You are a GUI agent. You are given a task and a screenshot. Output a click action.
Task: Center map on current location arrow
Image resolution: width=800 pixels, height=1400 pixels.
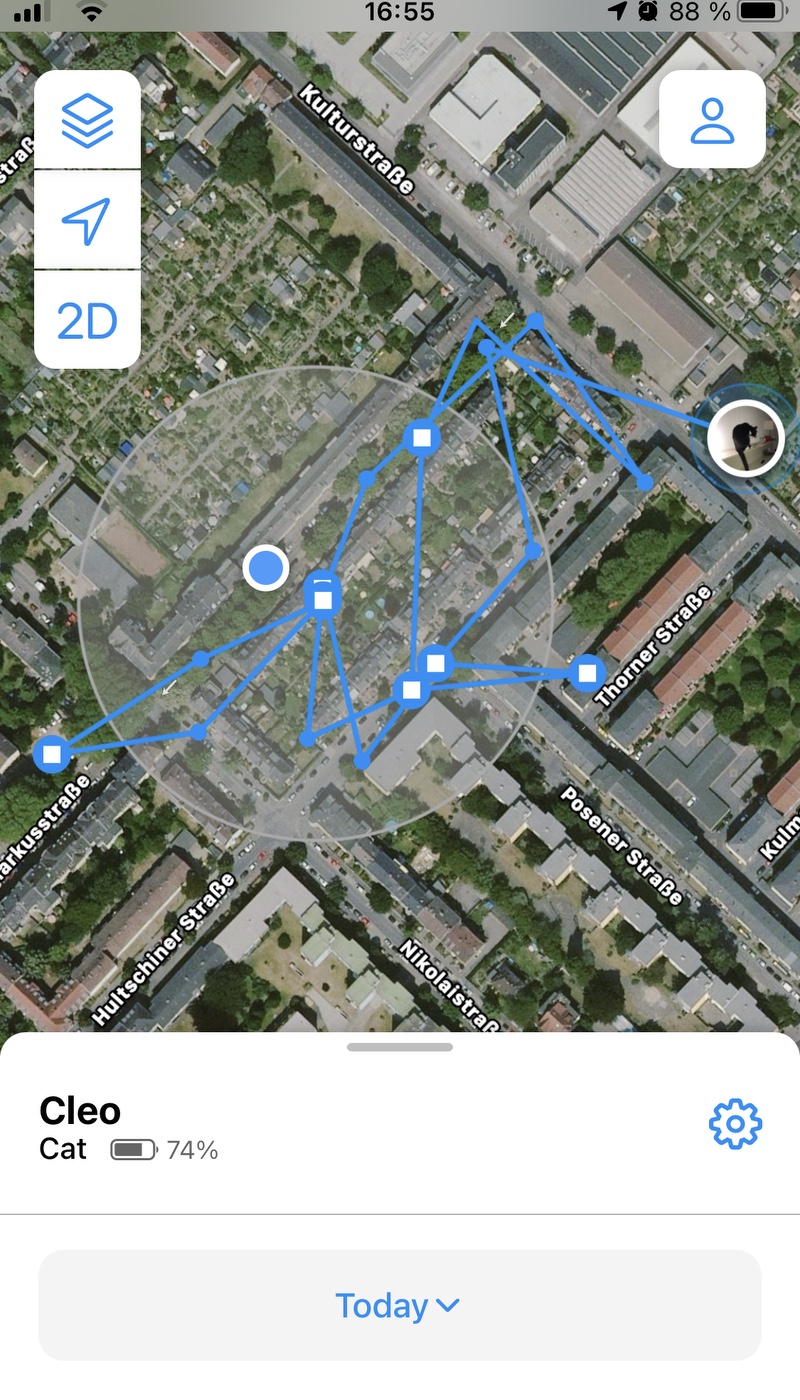pos(87,220)
